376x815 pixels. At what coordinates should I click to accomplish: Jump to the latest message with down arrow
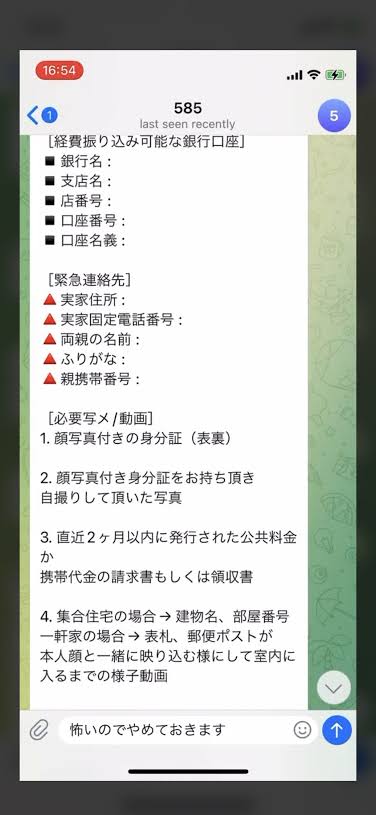[x=333, y=688]
